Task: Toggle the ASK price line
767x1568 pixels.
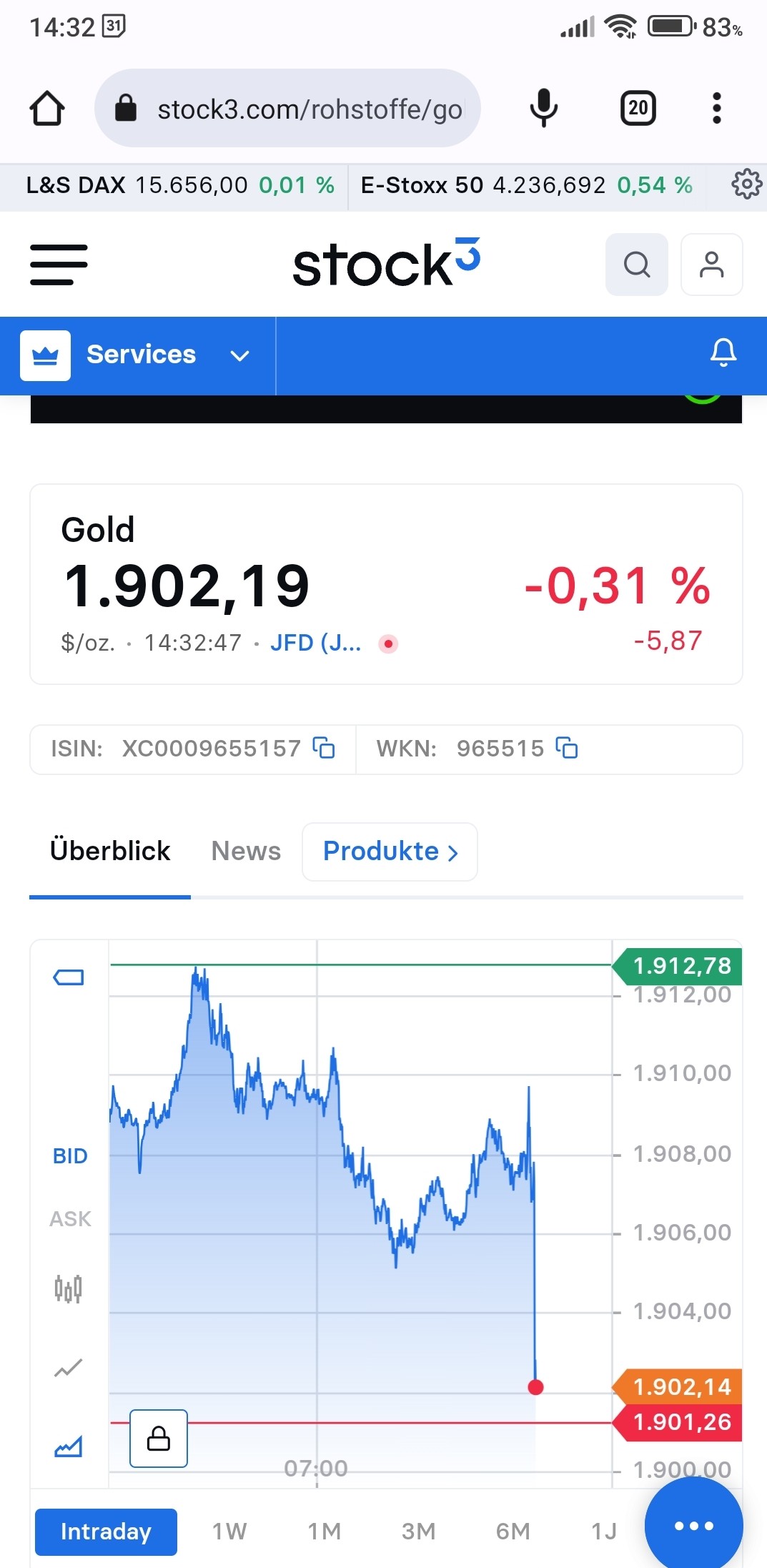Action: pos(69,1218)
